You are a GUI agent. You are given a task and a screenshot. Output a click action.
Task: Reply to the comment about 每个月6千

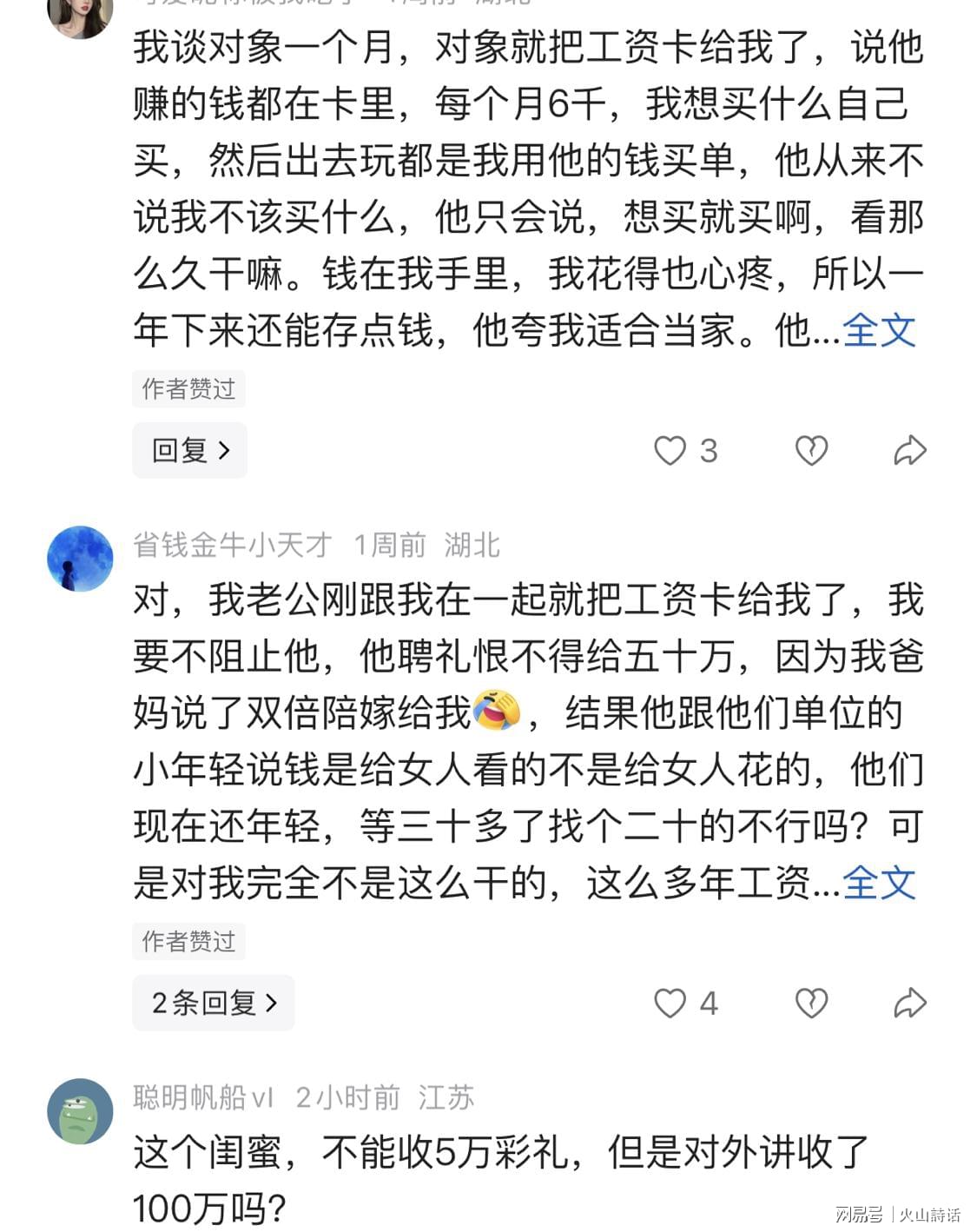pos(190,450)
